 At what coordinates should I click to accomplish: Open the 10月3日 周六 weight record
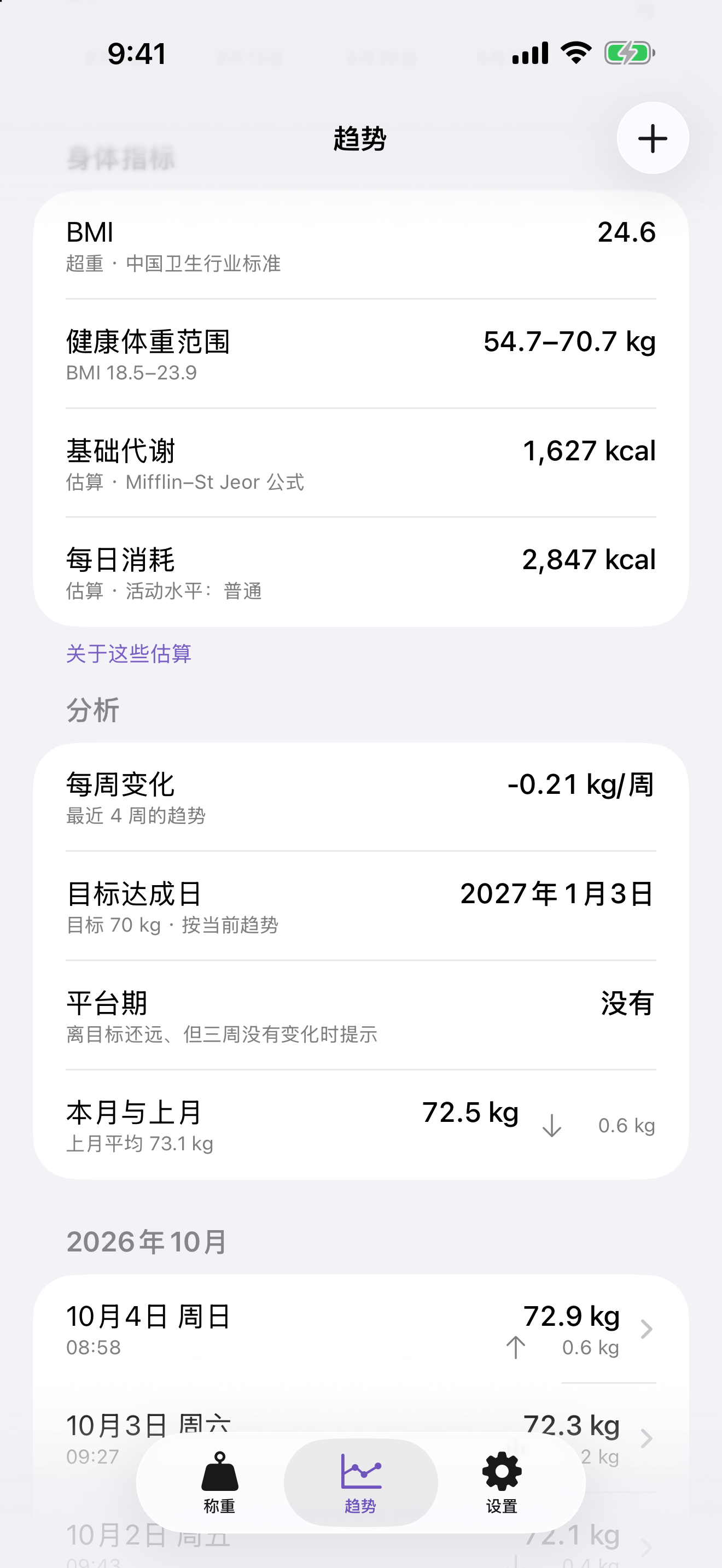click(361, 1438)
